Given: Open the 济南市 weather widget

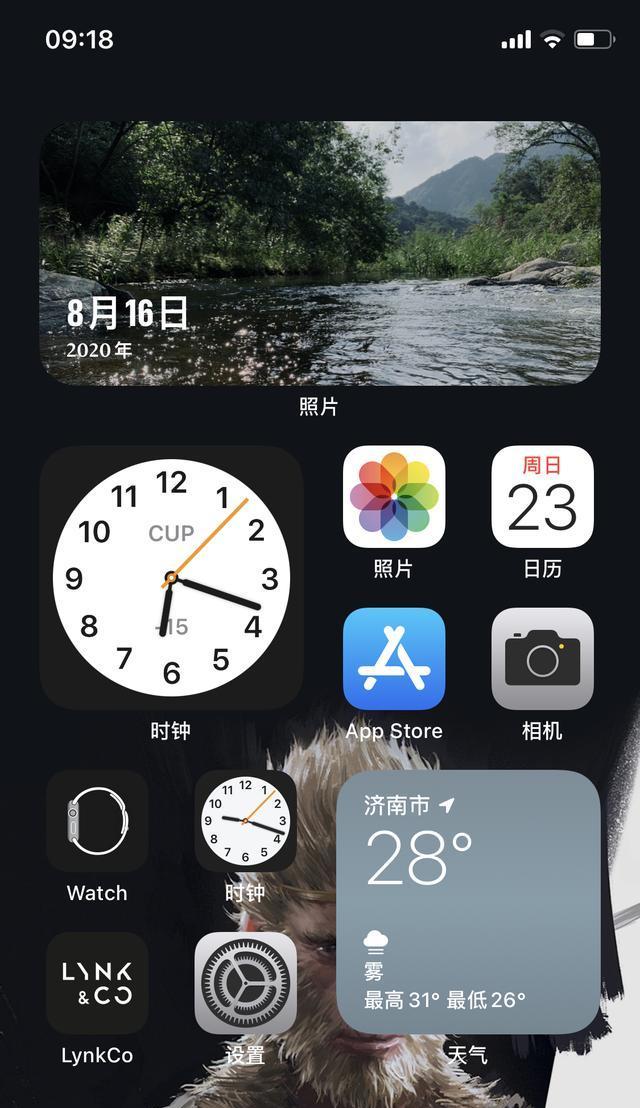Looking at the screenshot, I should pos(468,902).
